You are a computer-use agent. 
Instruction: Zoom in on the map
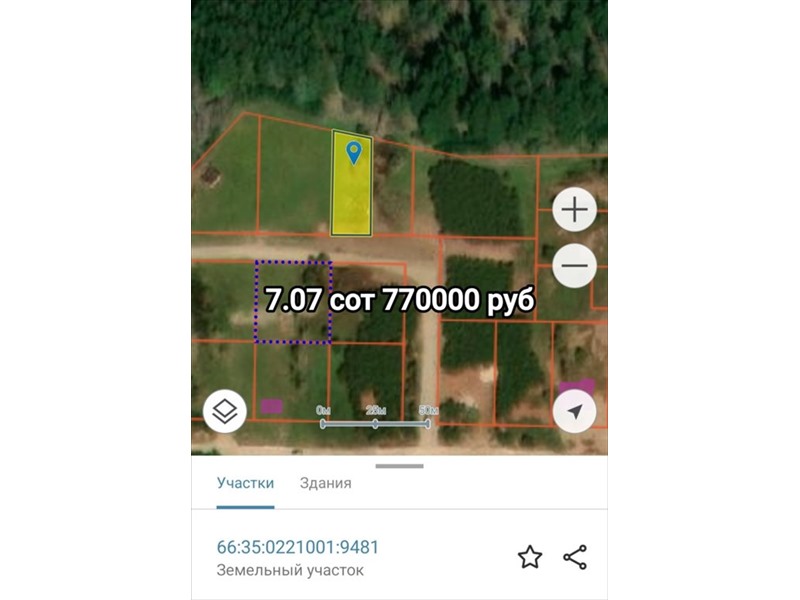574,210
